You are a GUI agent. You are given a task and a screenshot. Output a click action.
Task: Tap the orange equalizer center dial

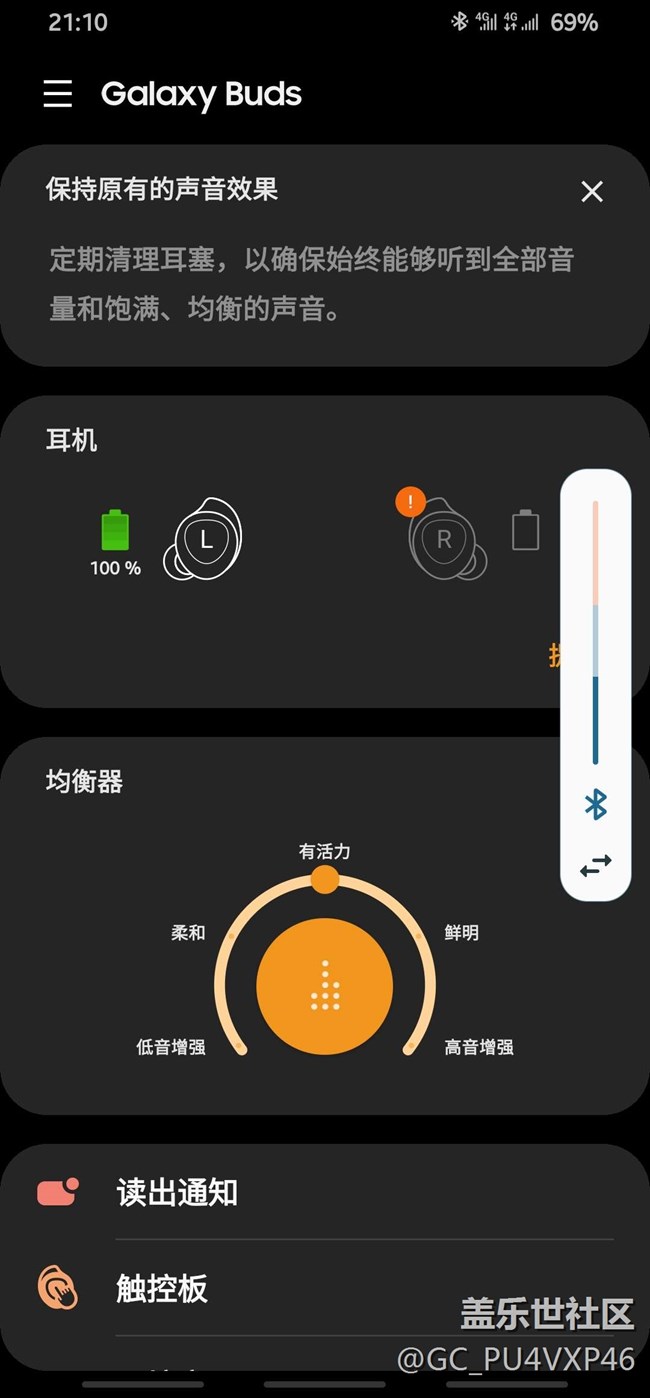[x=325, y=986]
